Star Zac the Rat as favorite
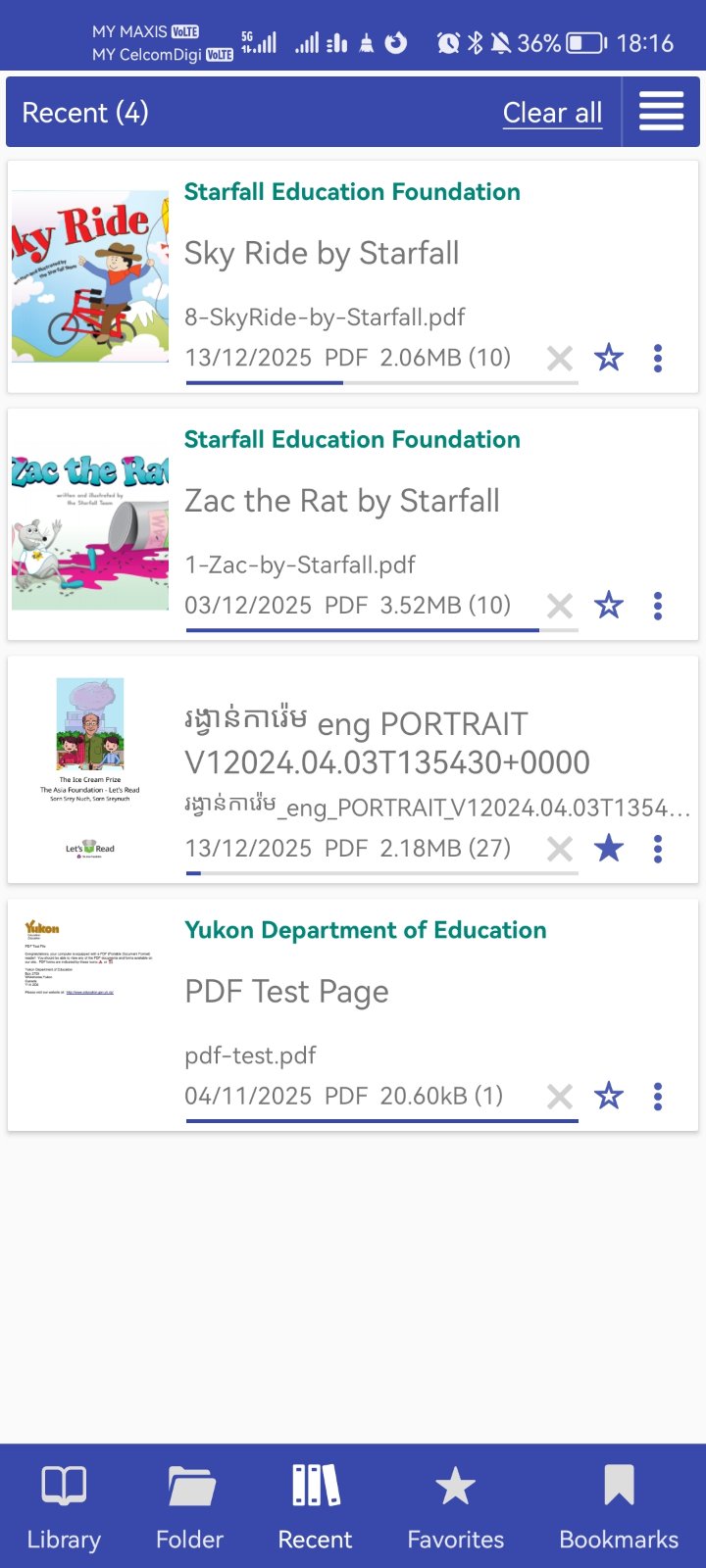 tap(609, 607)
